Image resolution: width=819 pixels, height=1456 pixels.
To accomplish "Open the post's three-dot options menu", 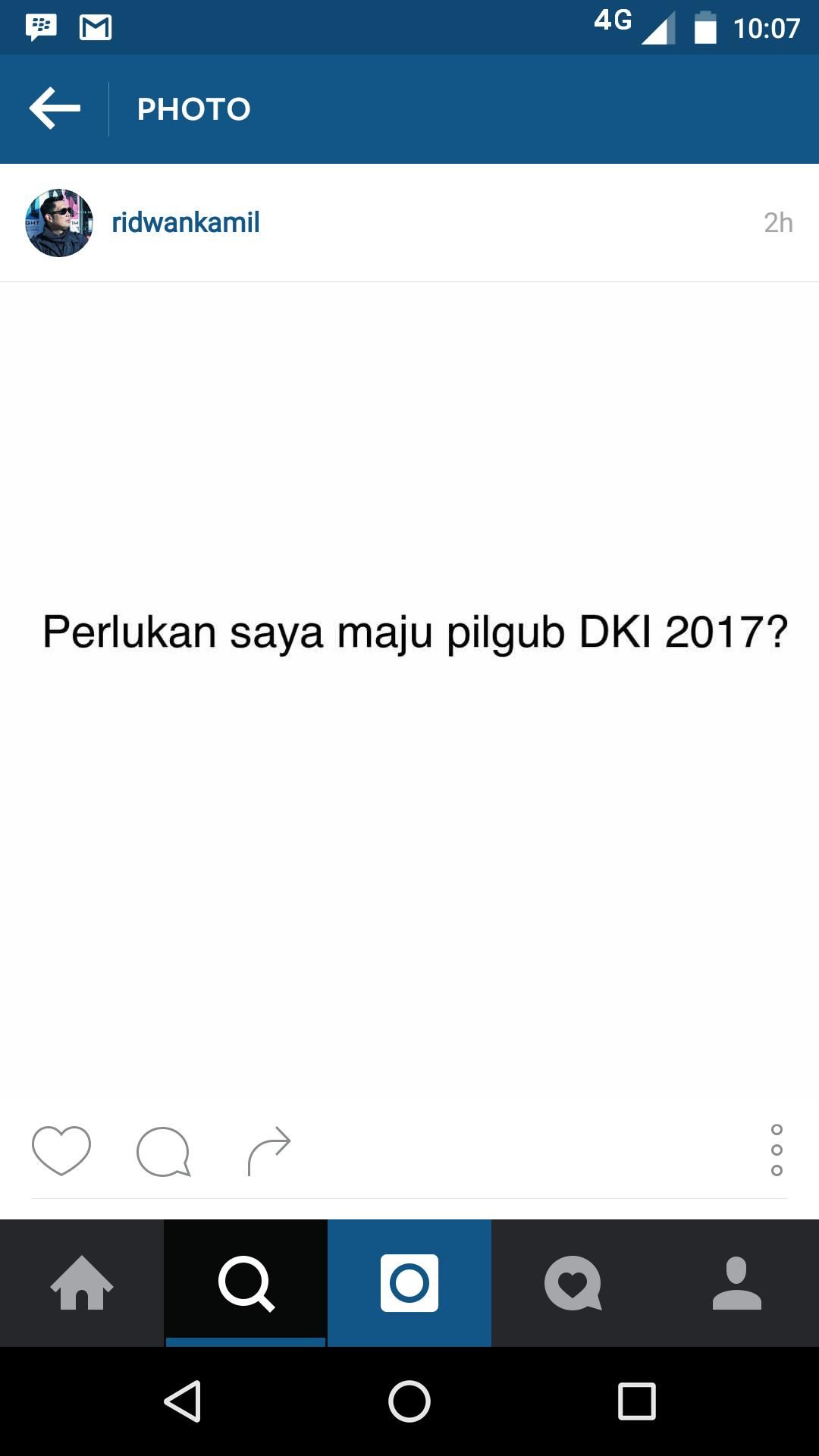I will coord(777,1150).
